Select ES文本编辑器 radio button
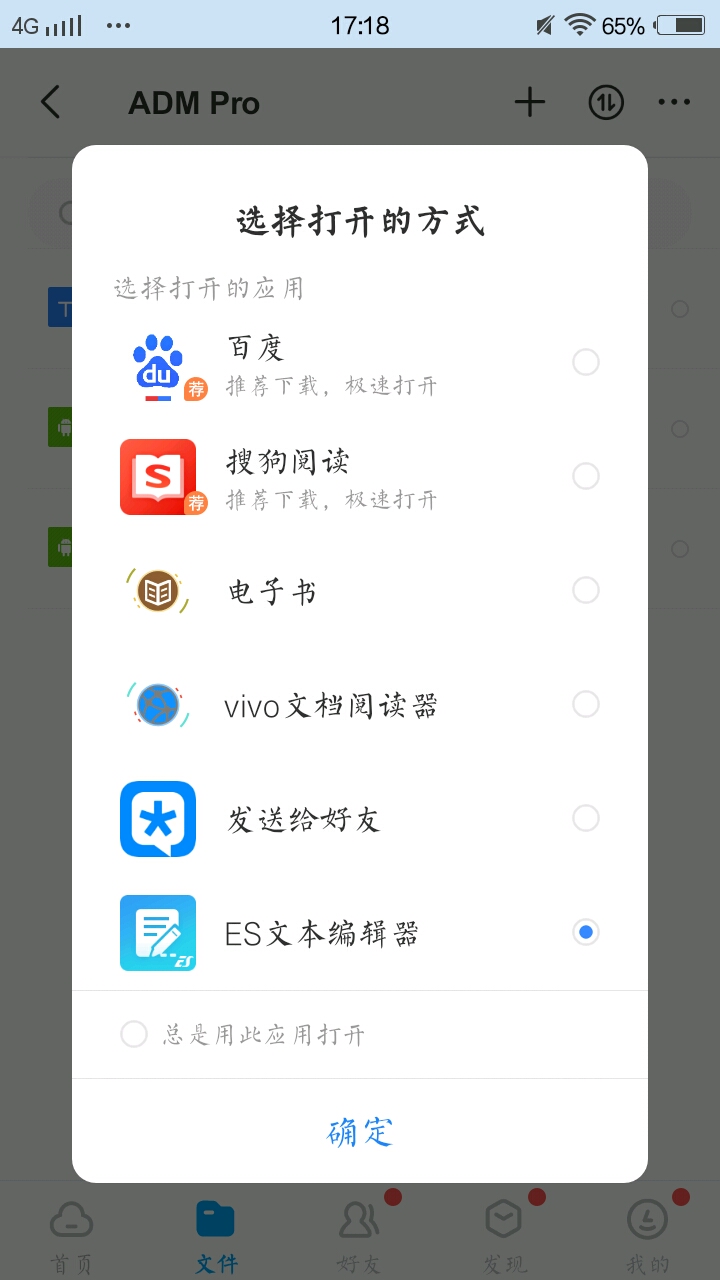This screenshot has width=720, height=1280. [x=585, y=933]
